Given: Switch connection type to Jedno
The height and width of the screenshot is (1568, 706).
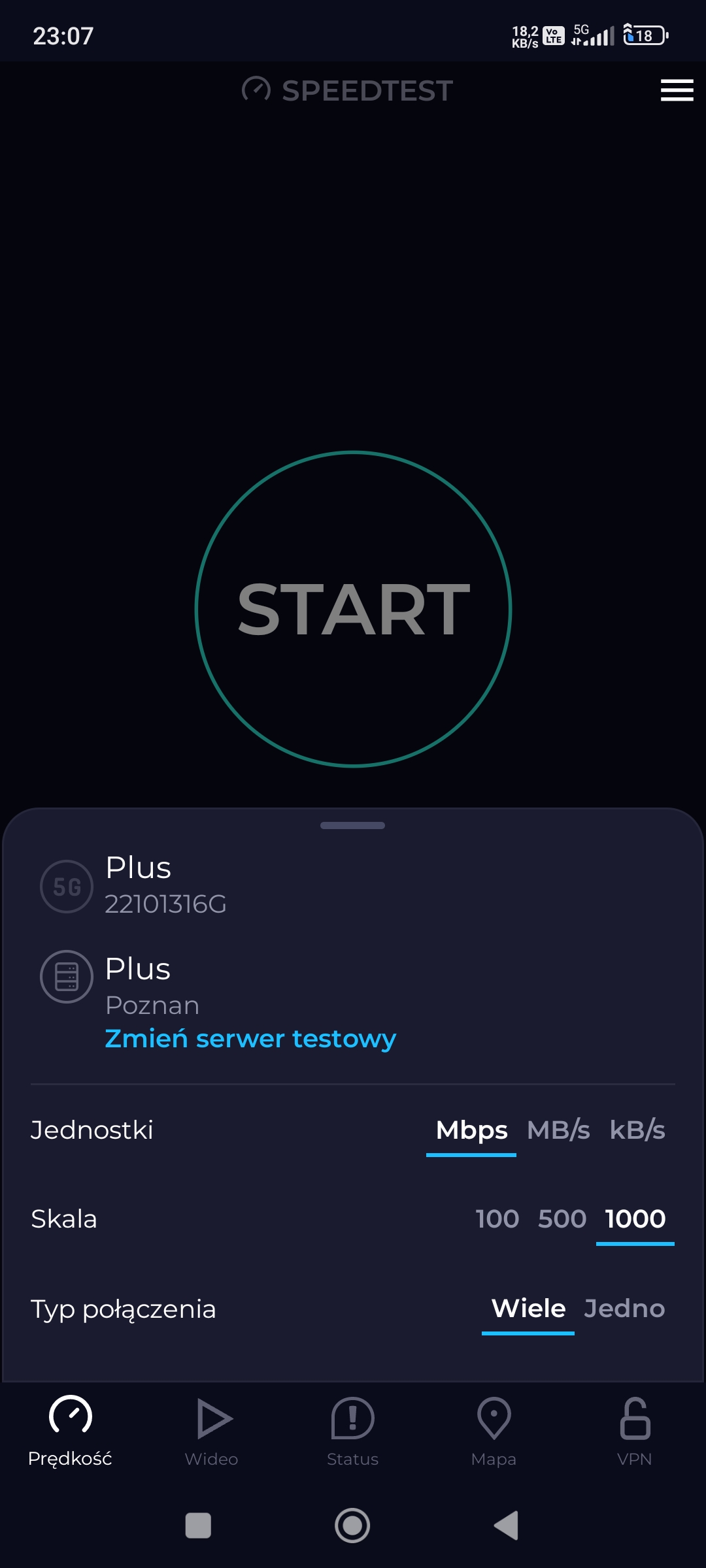Looking at the screenshot, I should click(x=624, y=1309).
